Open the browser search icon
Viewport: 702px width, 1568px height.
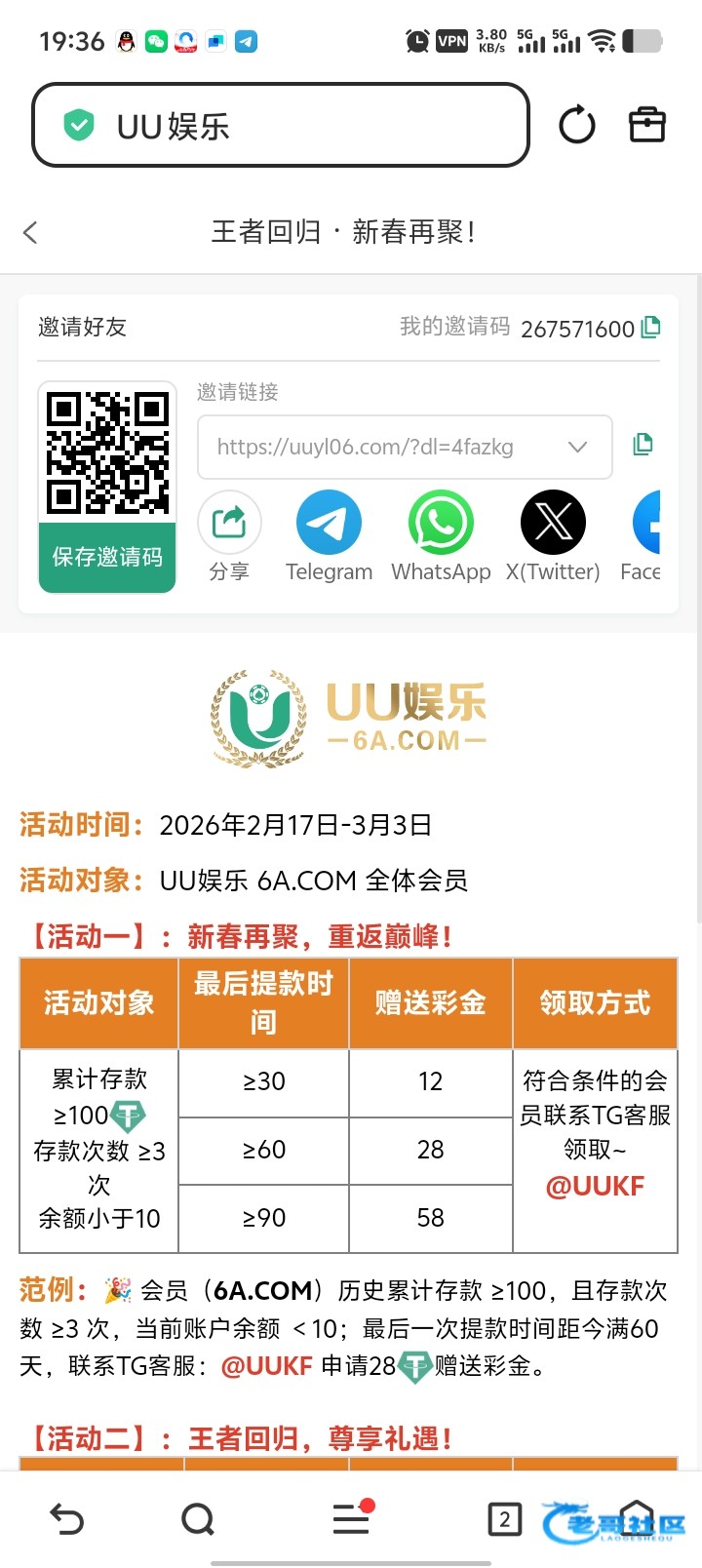click(x=198, y=1518)
